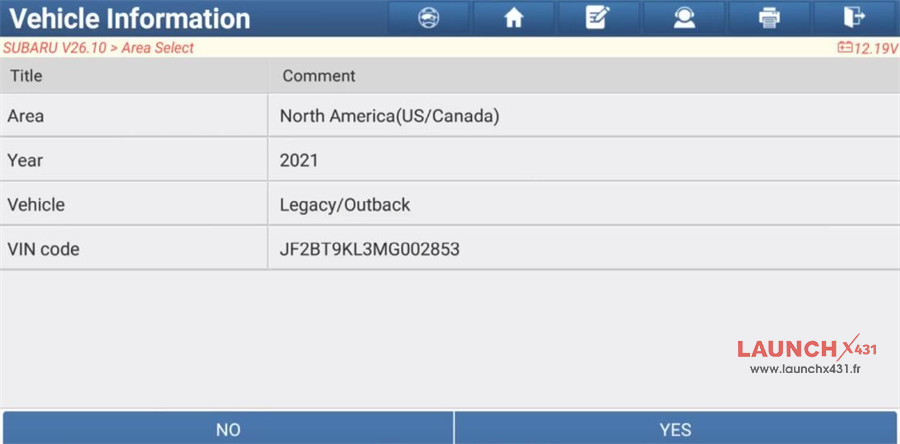Exit the diagnostic session
Viewport: 900px width, 444px height.
pos(853,18)
